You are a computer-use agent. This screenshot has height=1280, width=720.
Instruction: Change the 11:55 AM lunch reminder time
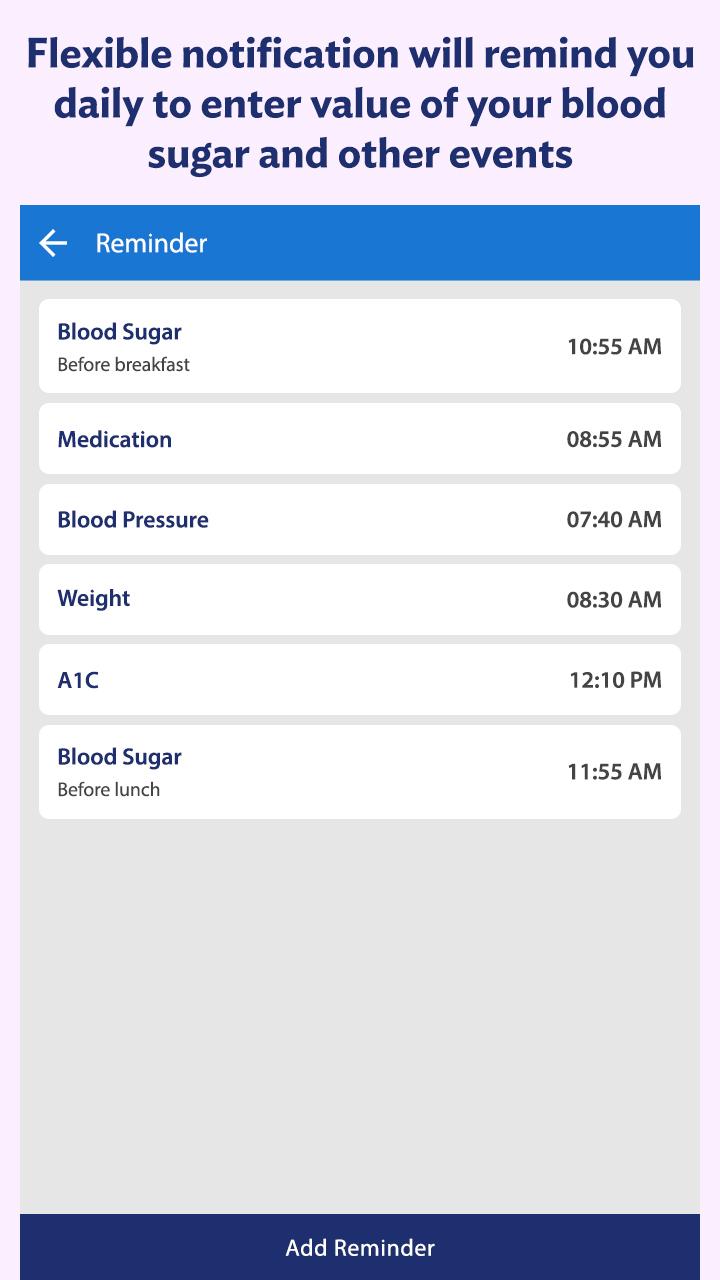pyautogui.click(x=613, y=771)
